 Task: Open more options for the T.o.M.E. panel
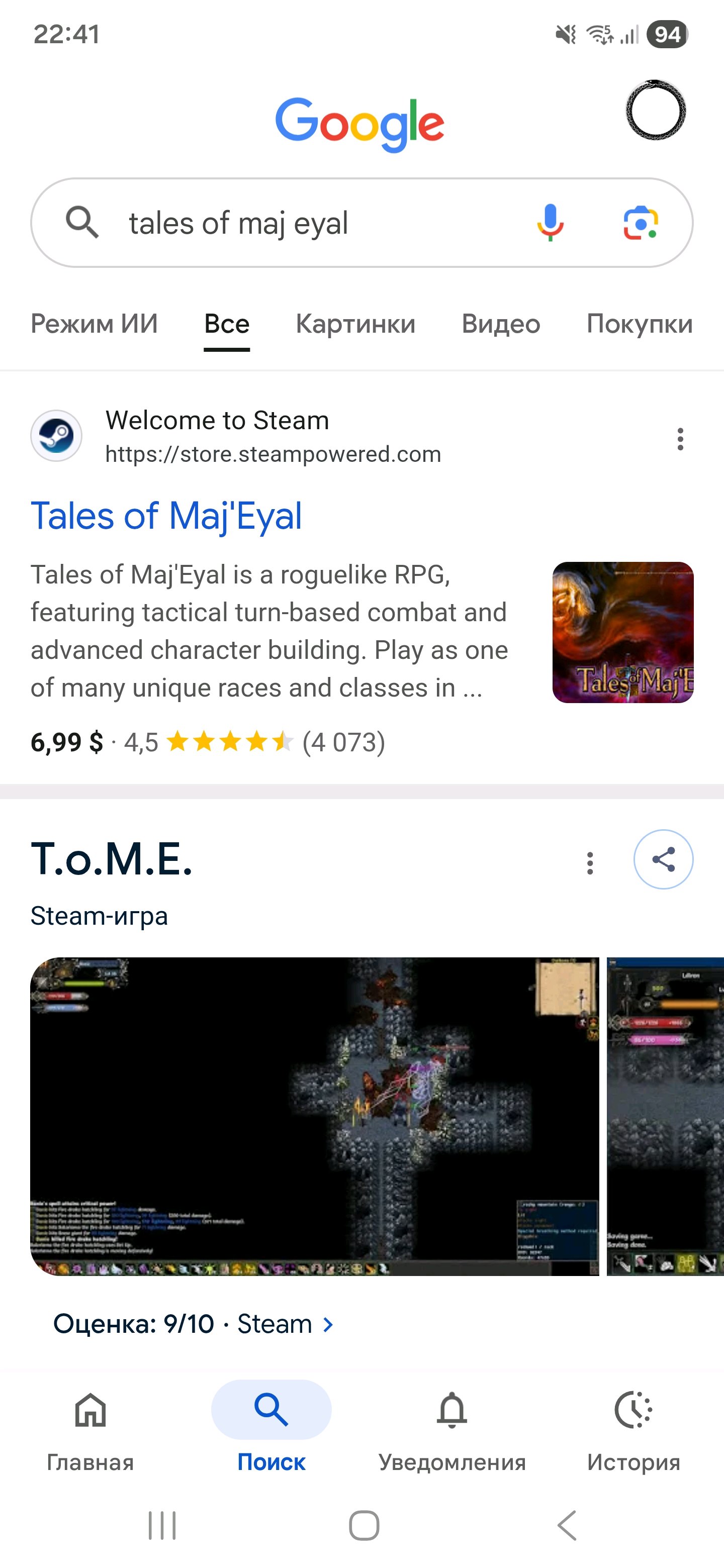coord(589,862)
